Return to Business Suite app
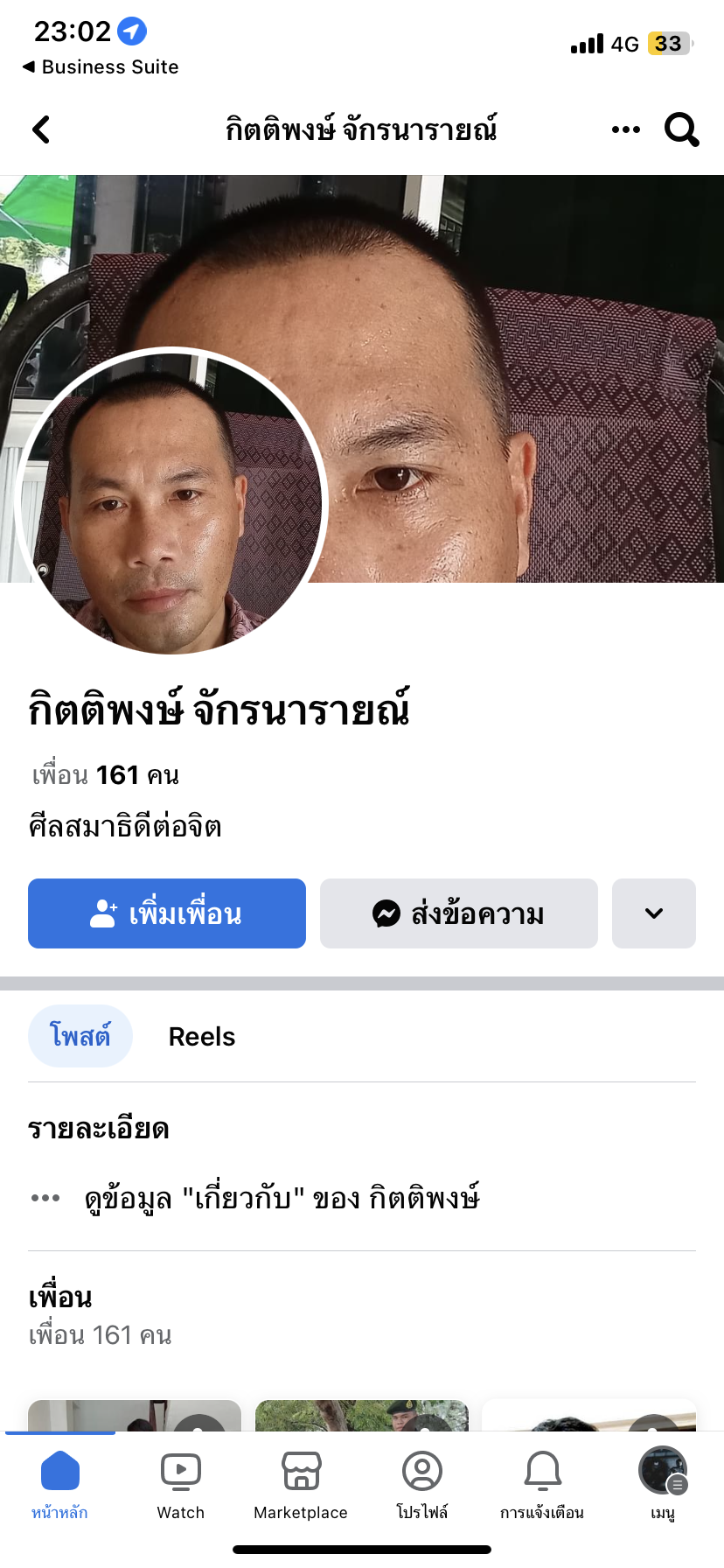 pyautogui.click(x=101, y=67)
